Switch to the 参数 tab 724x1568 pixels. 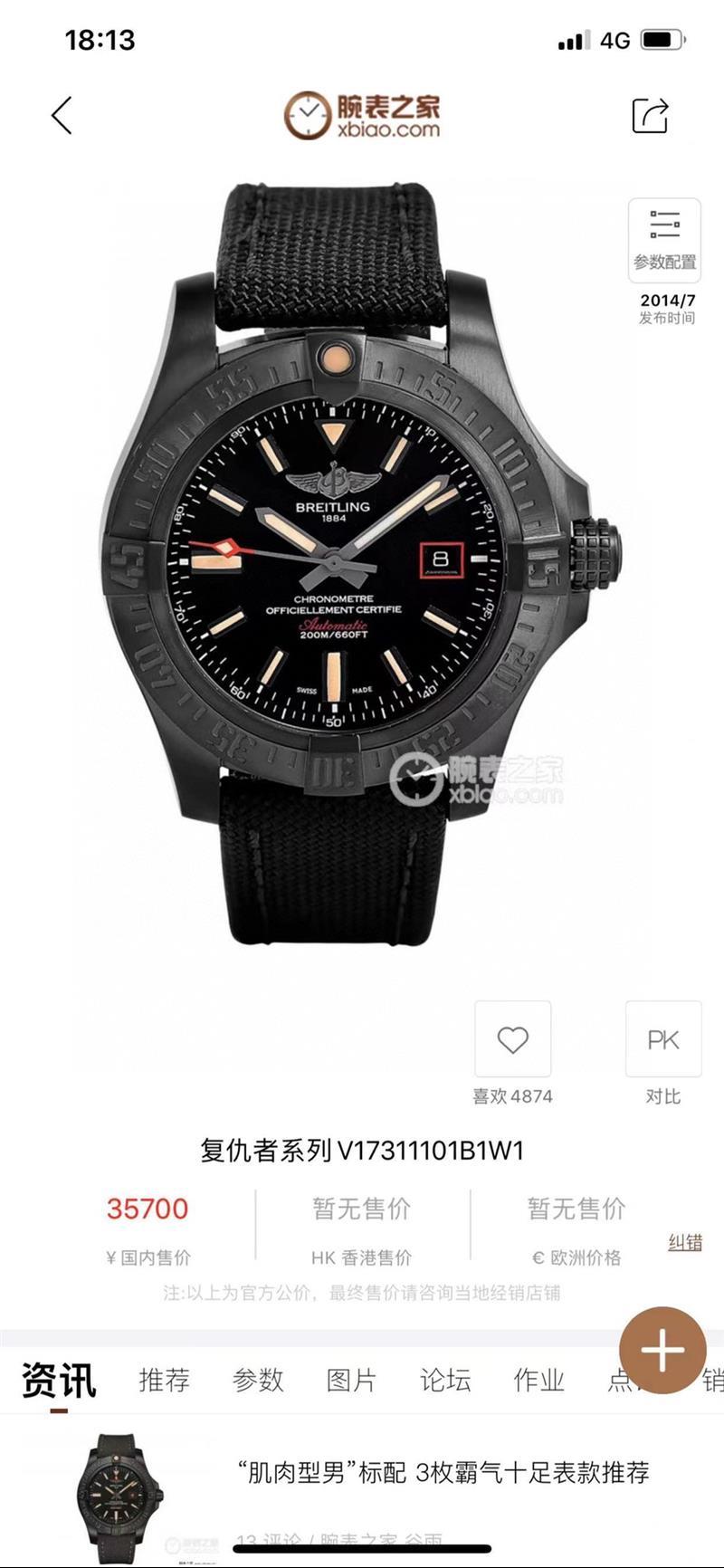click(258, 1380)
